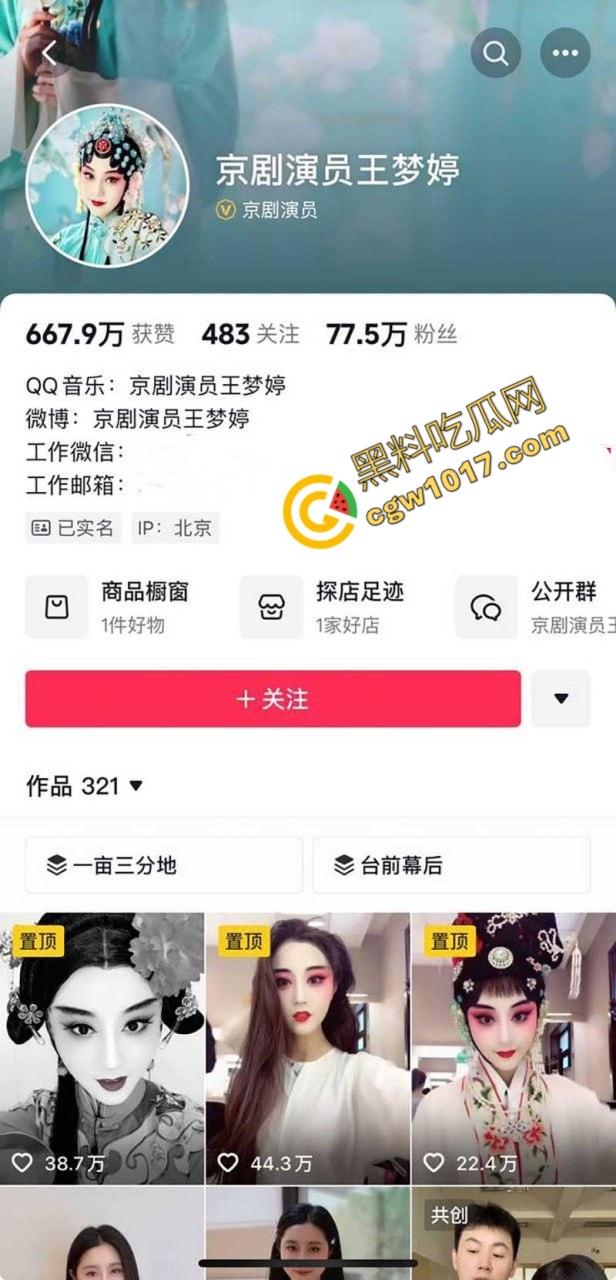Screen dimensions: 616x1280
Task: Go back using the top-left arrow
Action: (49, 54)
